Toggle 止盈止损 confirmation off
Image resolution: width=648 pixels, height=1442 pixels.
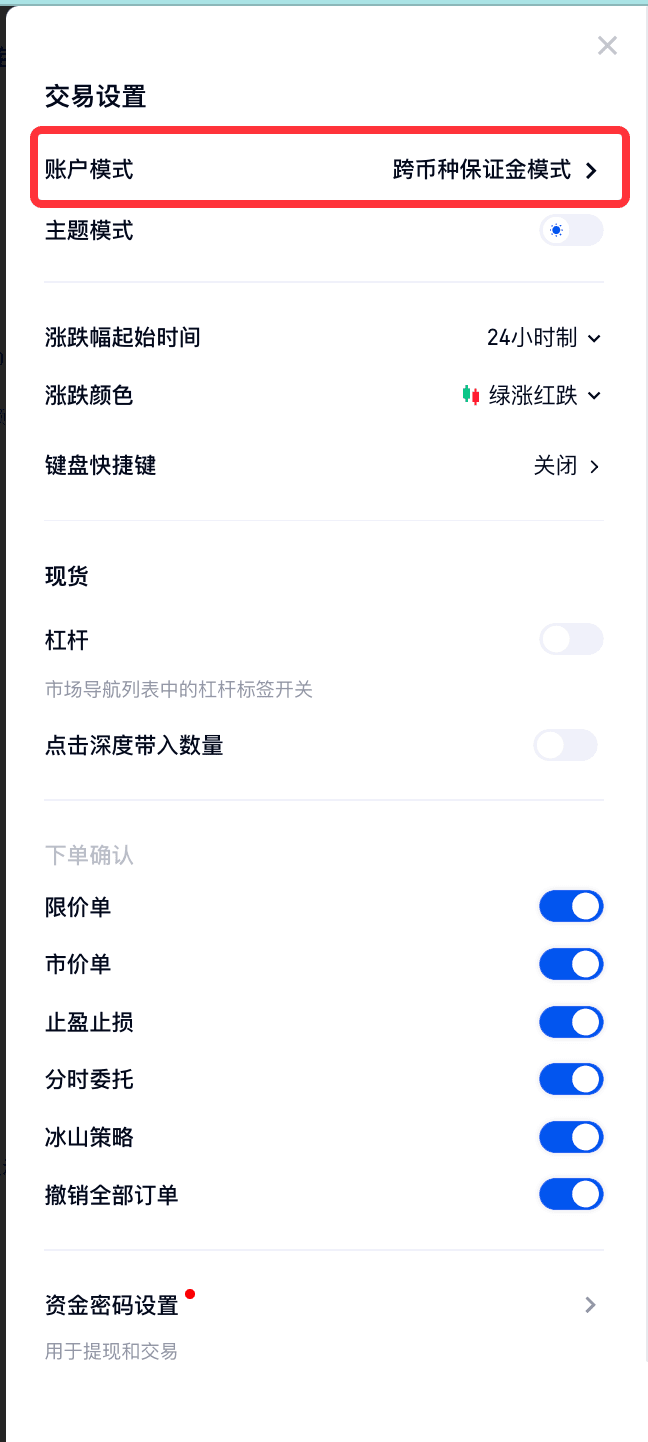pos(571,1022)
